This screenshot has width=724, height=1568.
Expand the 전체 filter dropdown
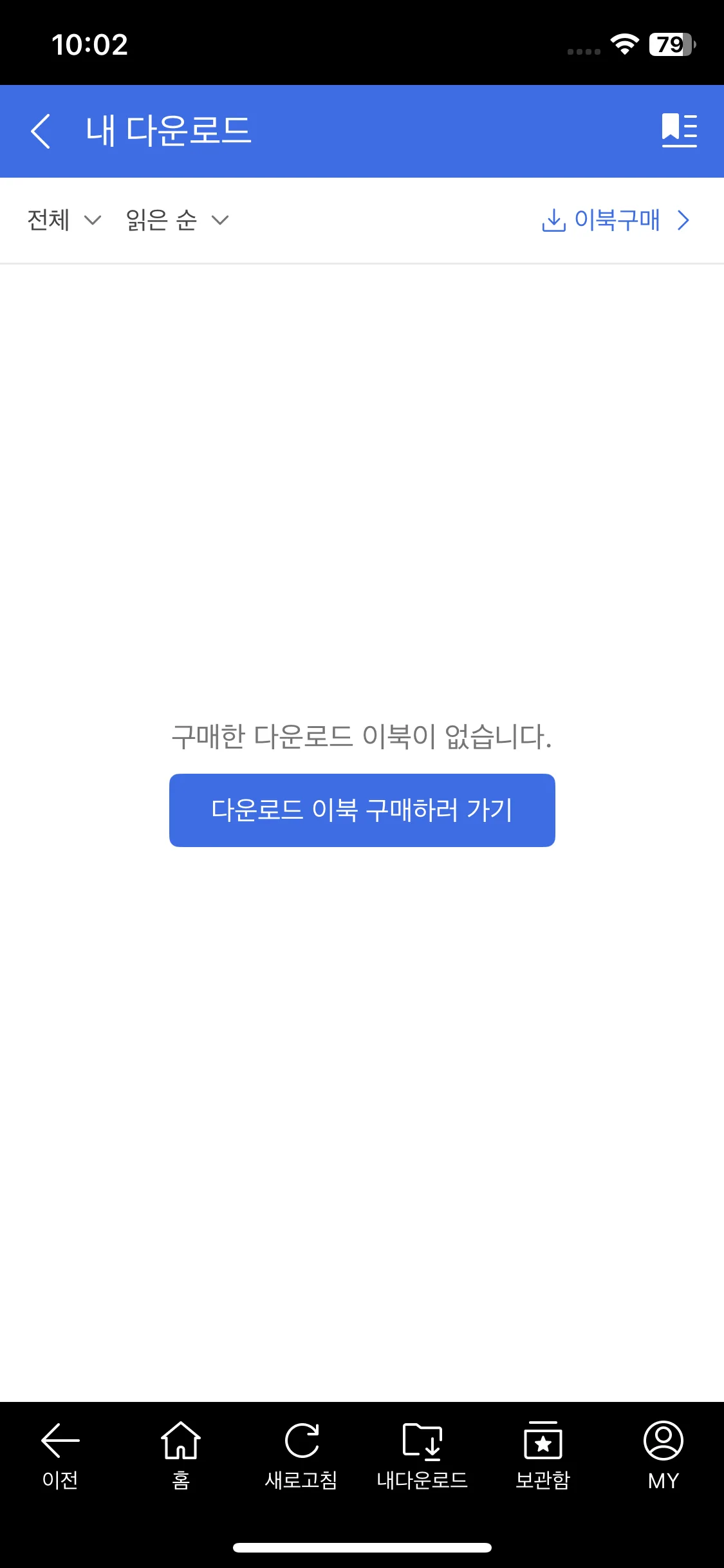(64, 220)
